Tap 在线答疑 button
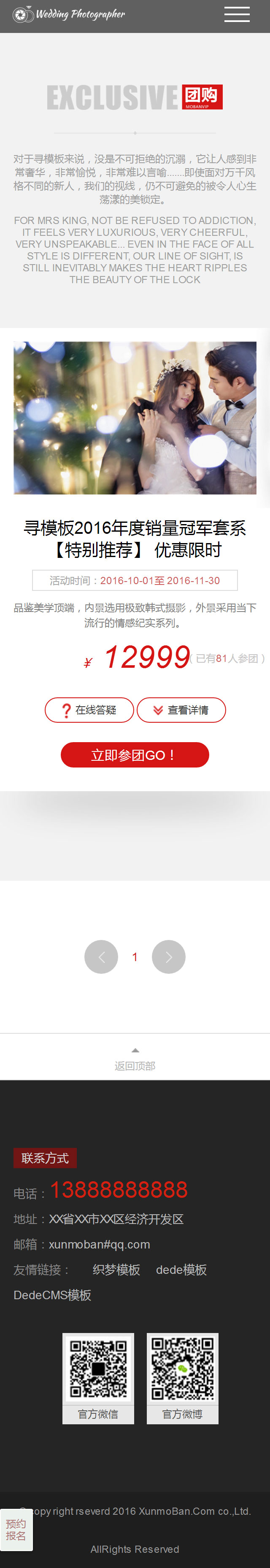270x1568 pixels. pyautogui.click(x=89, y=710)
